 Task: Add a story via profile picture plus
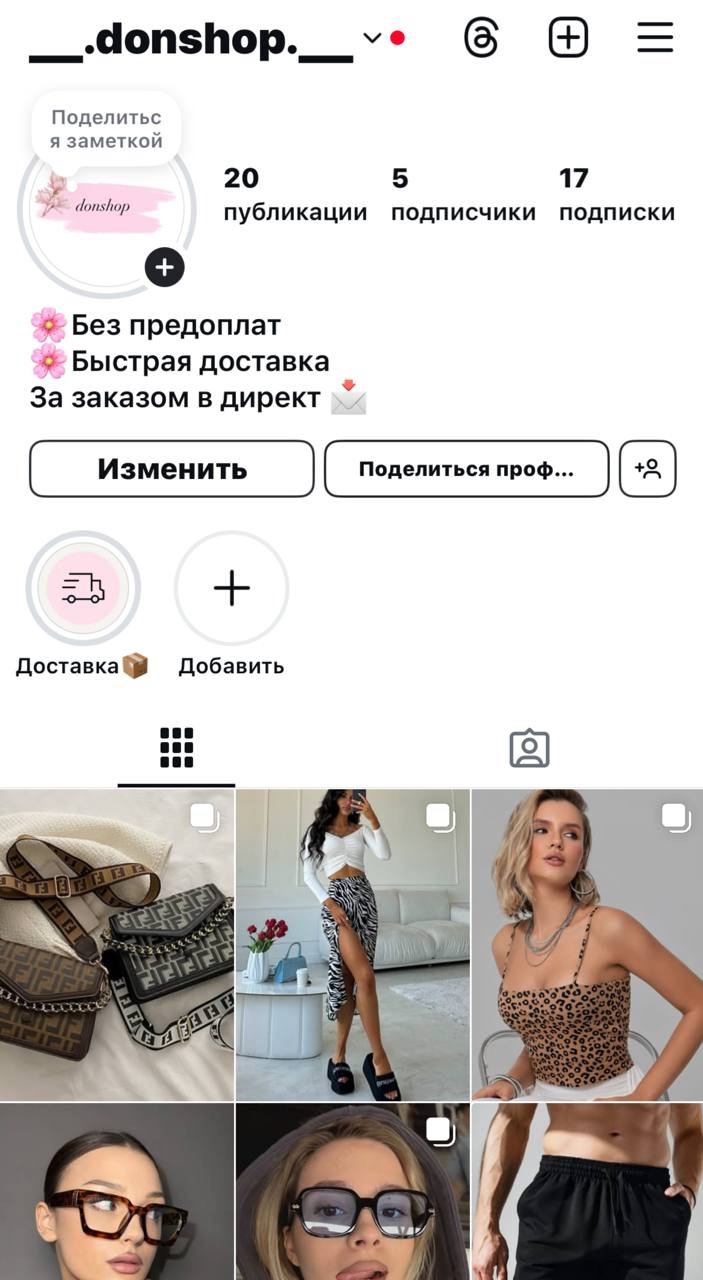[164, 267]
